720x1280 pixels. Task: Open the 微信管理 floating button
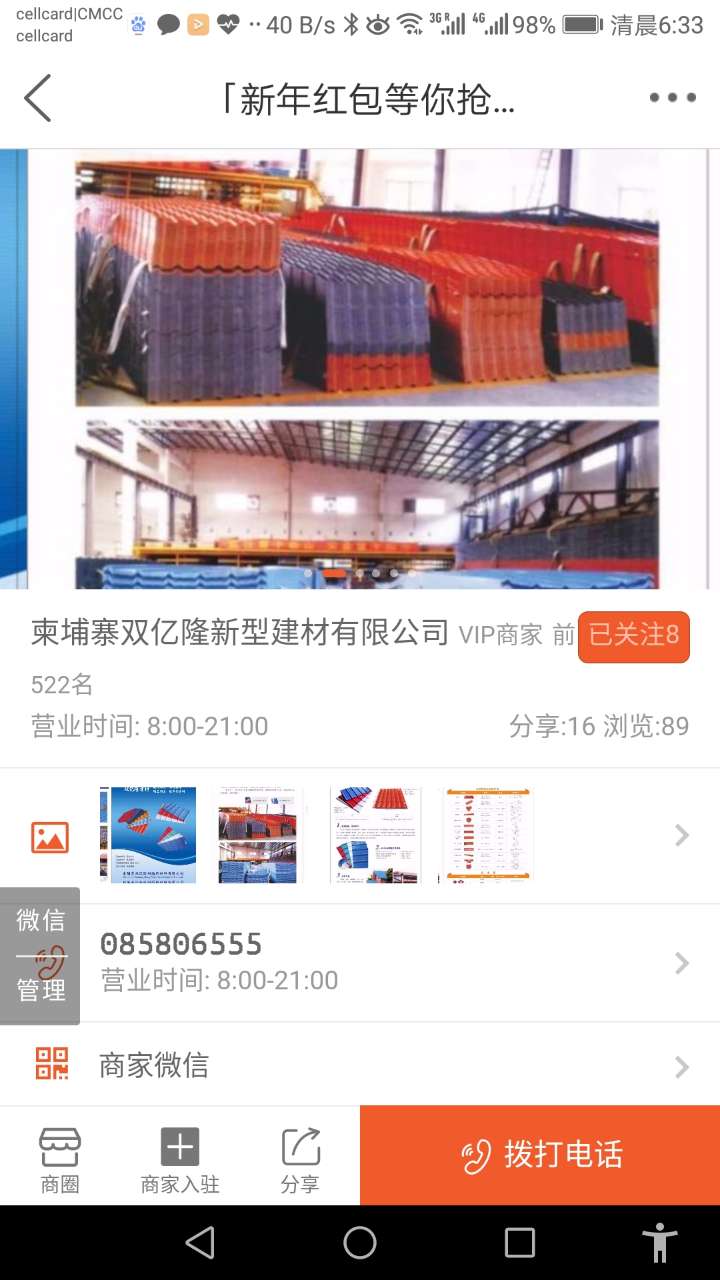(40, 955)
